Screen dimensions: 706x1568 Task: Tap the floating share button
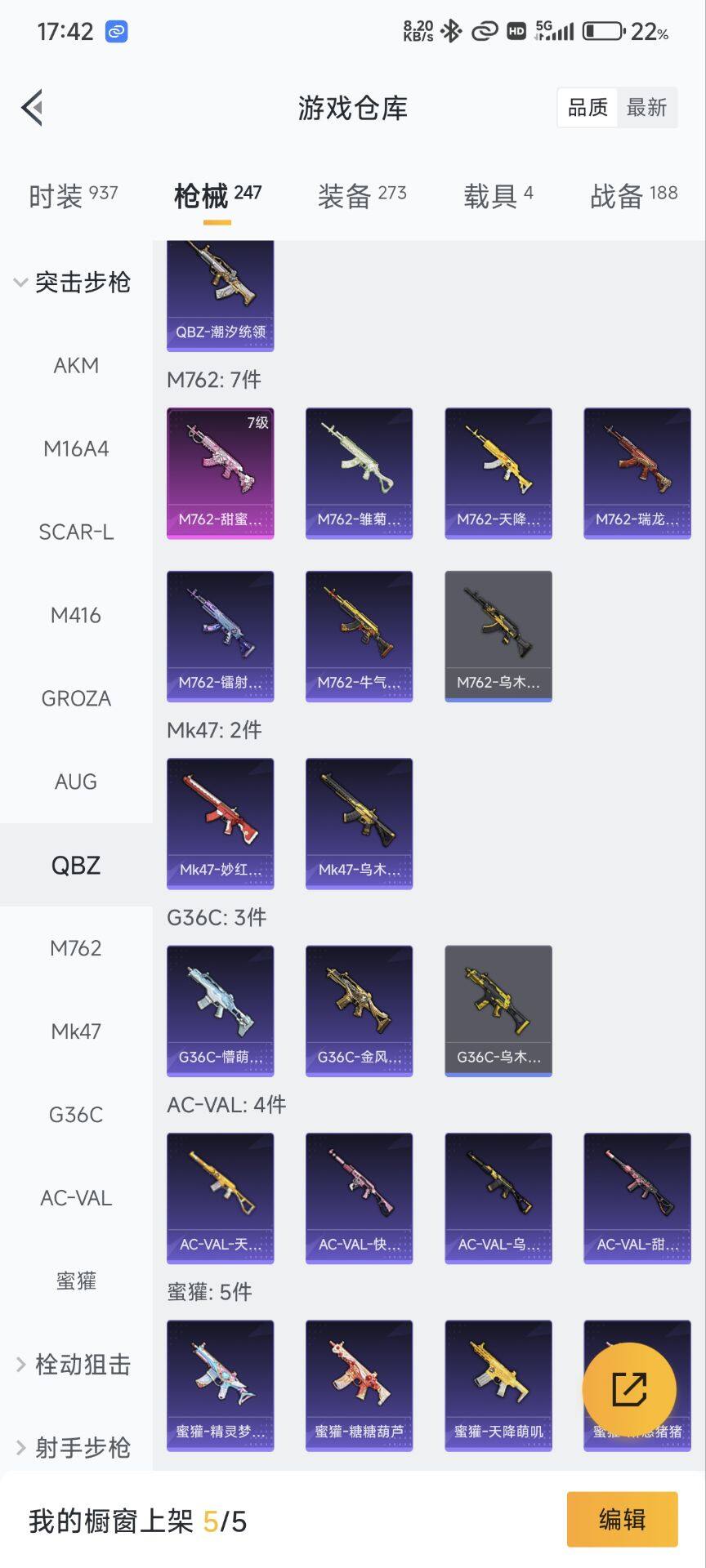click(x=628, y=1389)
